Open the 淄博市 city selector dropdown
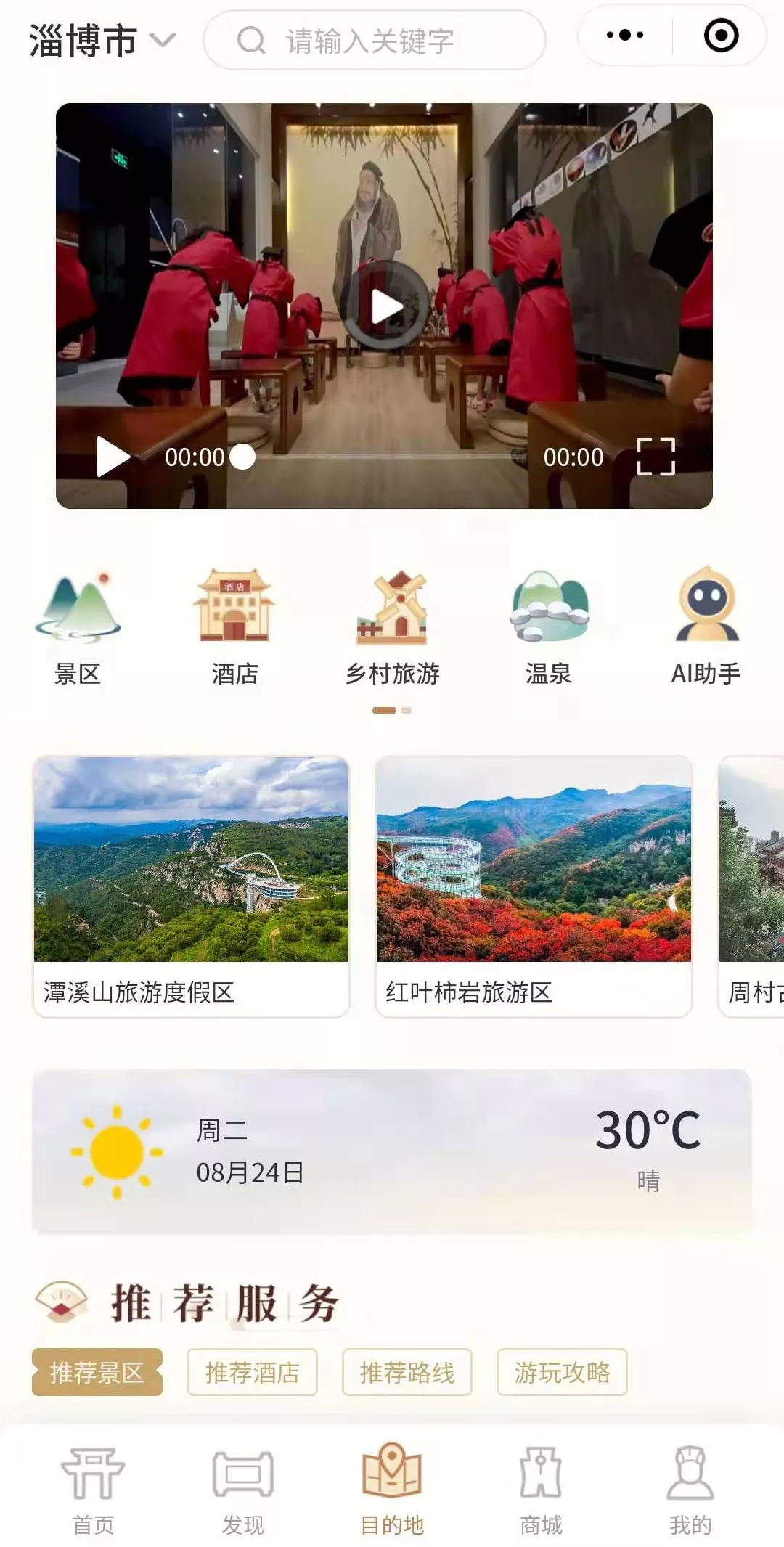Screen dimensions: 784x1547 102,41
